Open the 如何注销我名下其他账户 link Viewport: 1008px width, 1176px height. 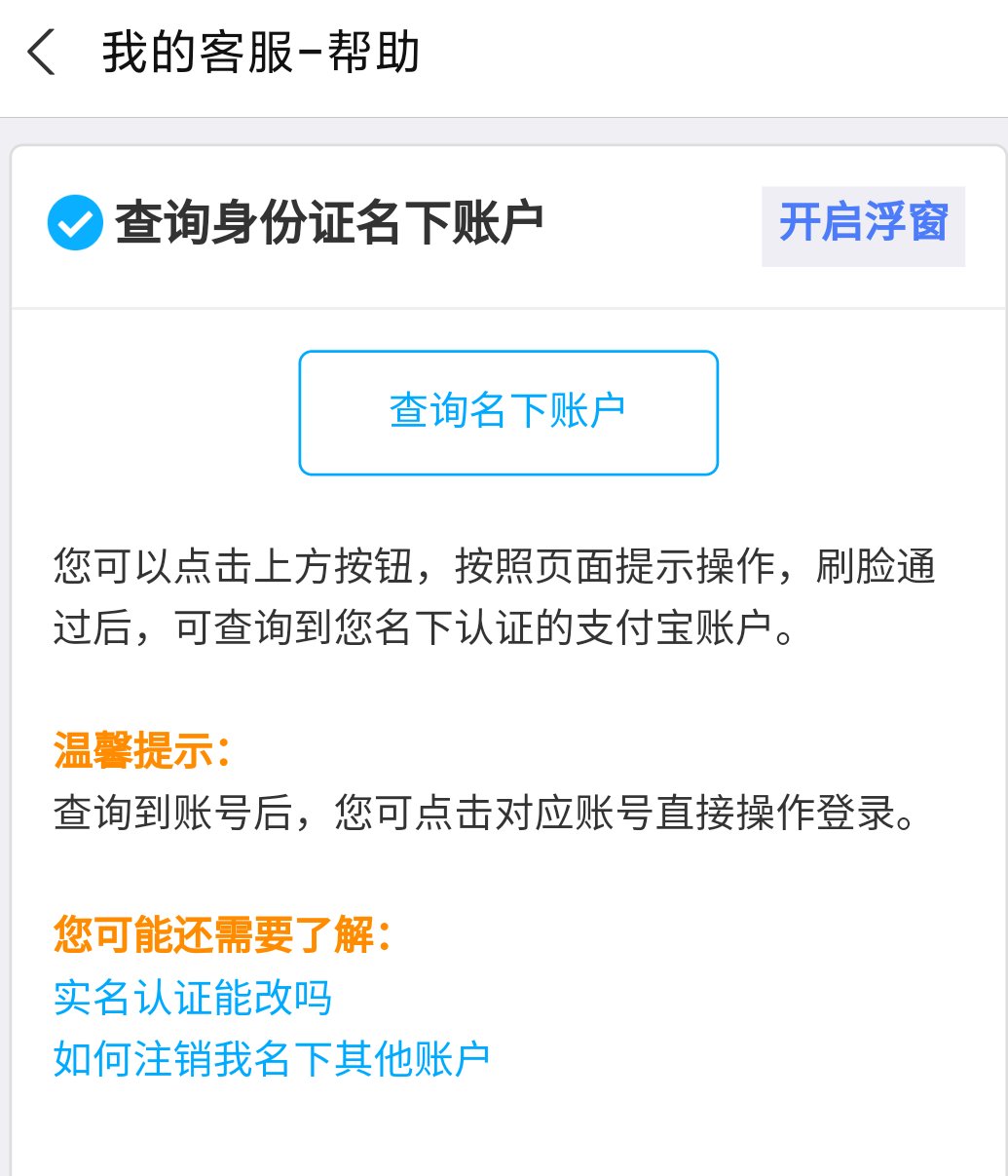[x=272, y=1059]
